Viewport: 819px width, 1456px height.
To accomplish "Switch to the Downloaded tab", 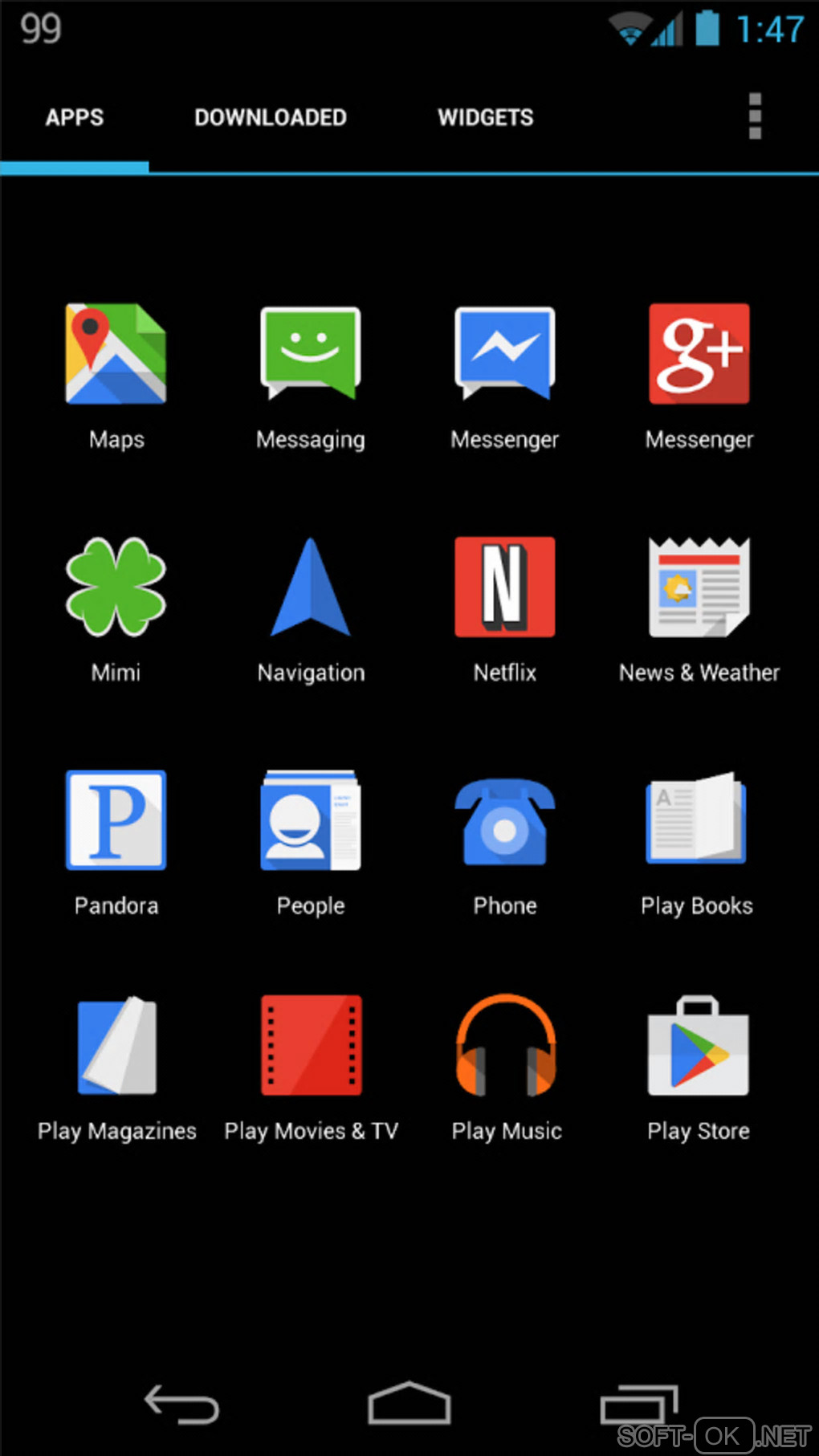I will [x=271, y=117].
